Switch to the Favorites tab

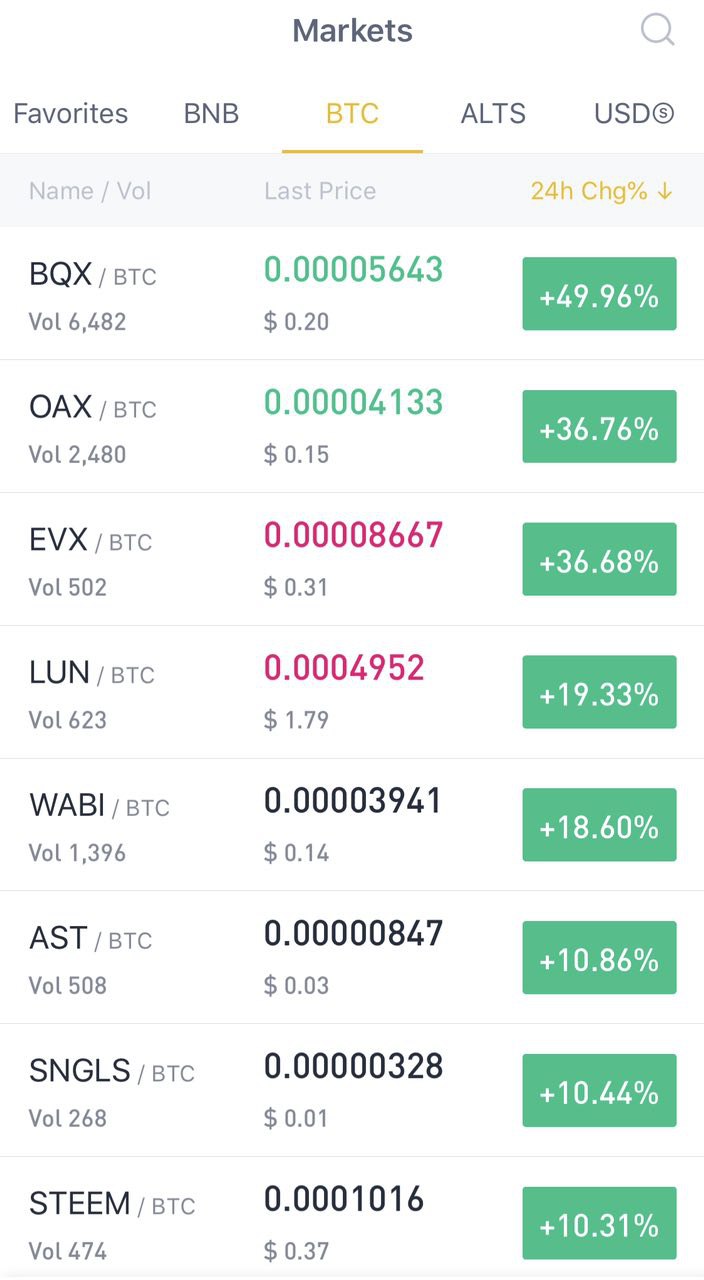[x=71, y=114]
